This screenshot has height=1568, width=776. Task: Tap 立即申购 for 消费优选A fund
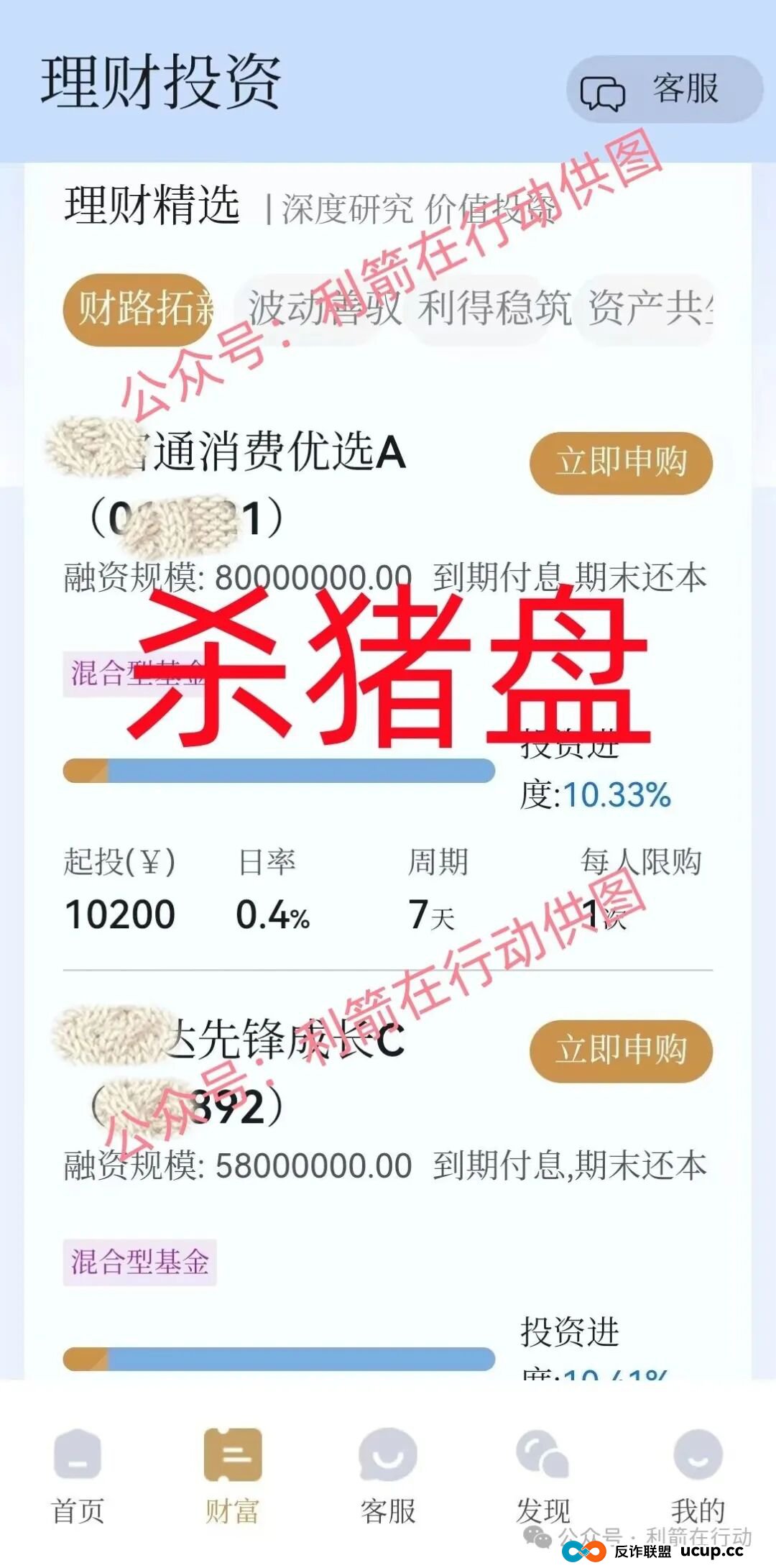click(621, 462)
